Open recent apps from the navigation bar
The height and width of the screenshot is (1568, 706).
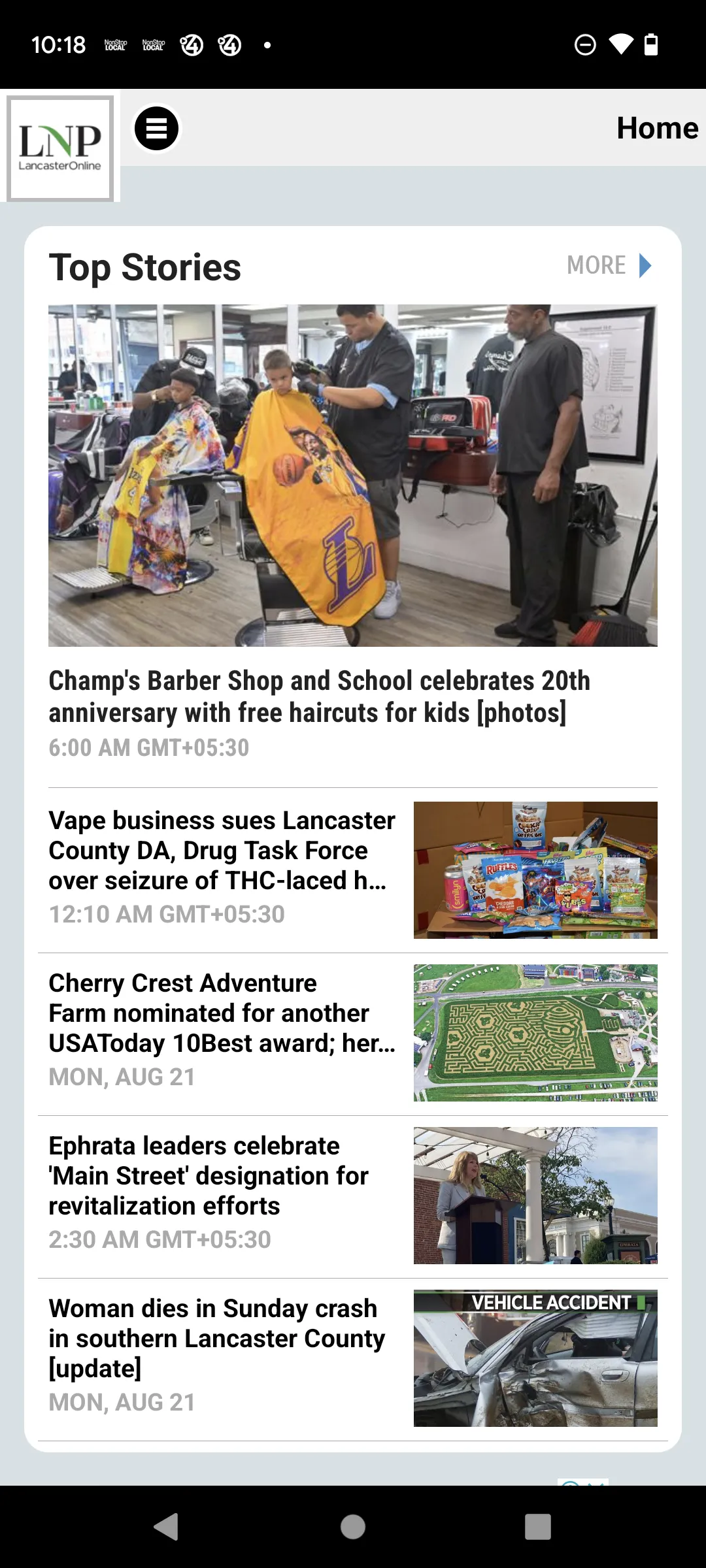538,1527
